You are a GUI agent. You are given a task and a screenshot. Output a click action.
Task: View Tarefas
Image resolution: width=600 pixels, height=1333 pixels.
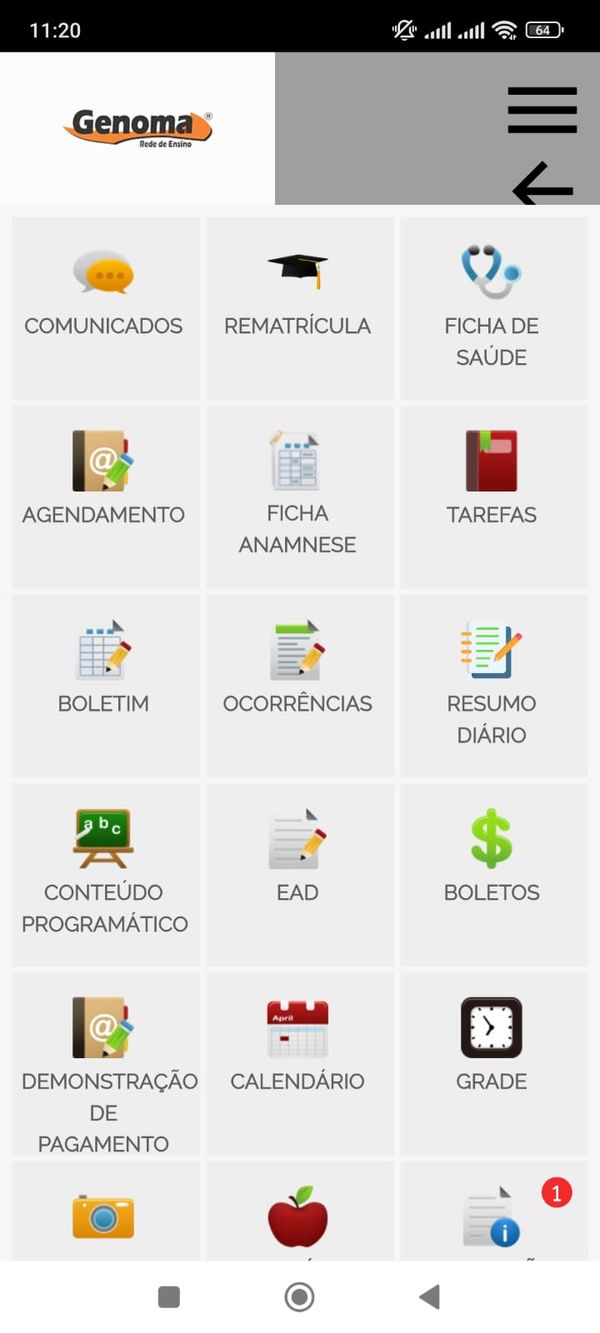(x=494, y=497)
